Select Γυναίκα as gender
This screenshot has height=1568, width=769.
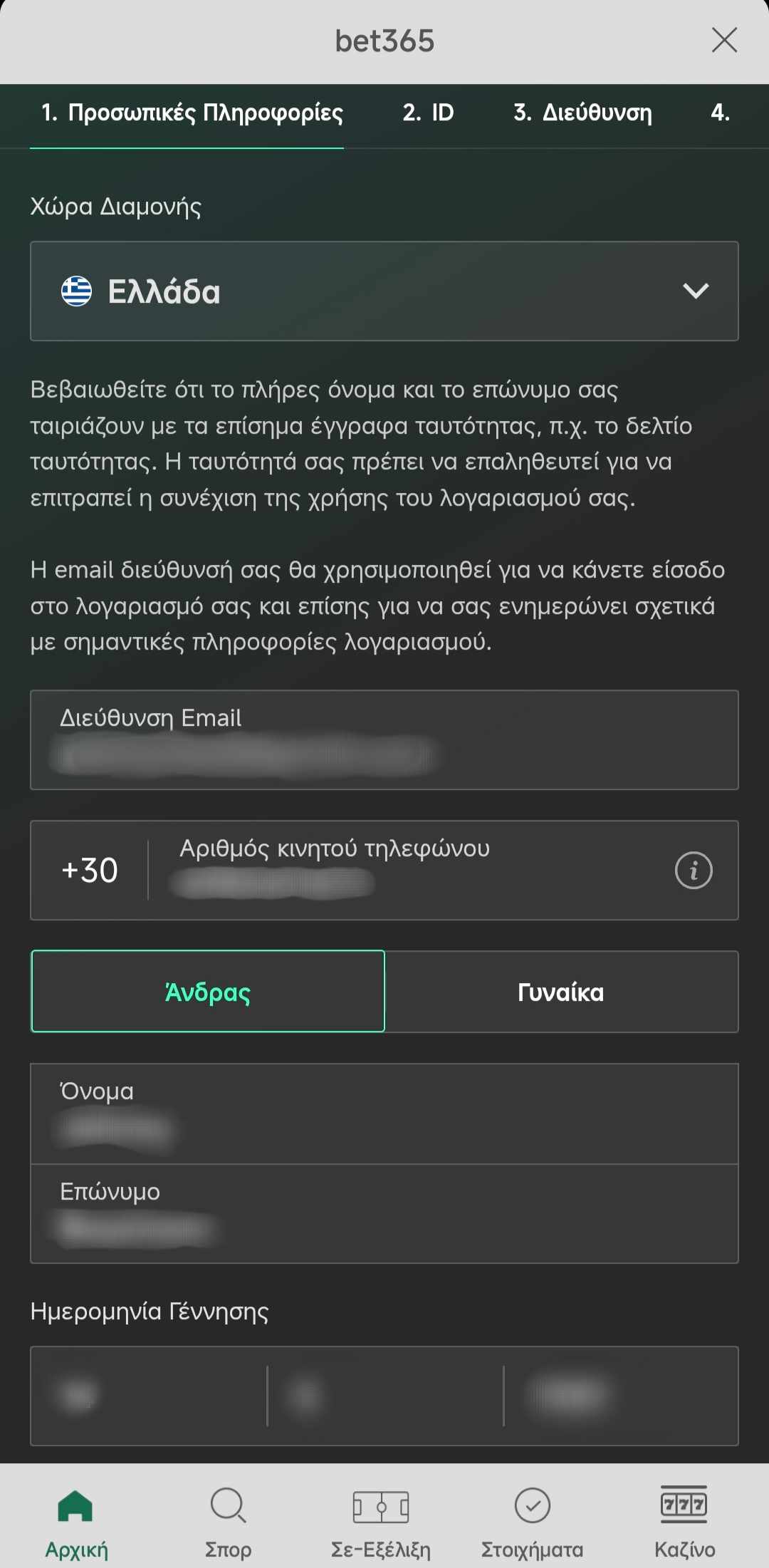pyautogui.click(x=561, y=991)
